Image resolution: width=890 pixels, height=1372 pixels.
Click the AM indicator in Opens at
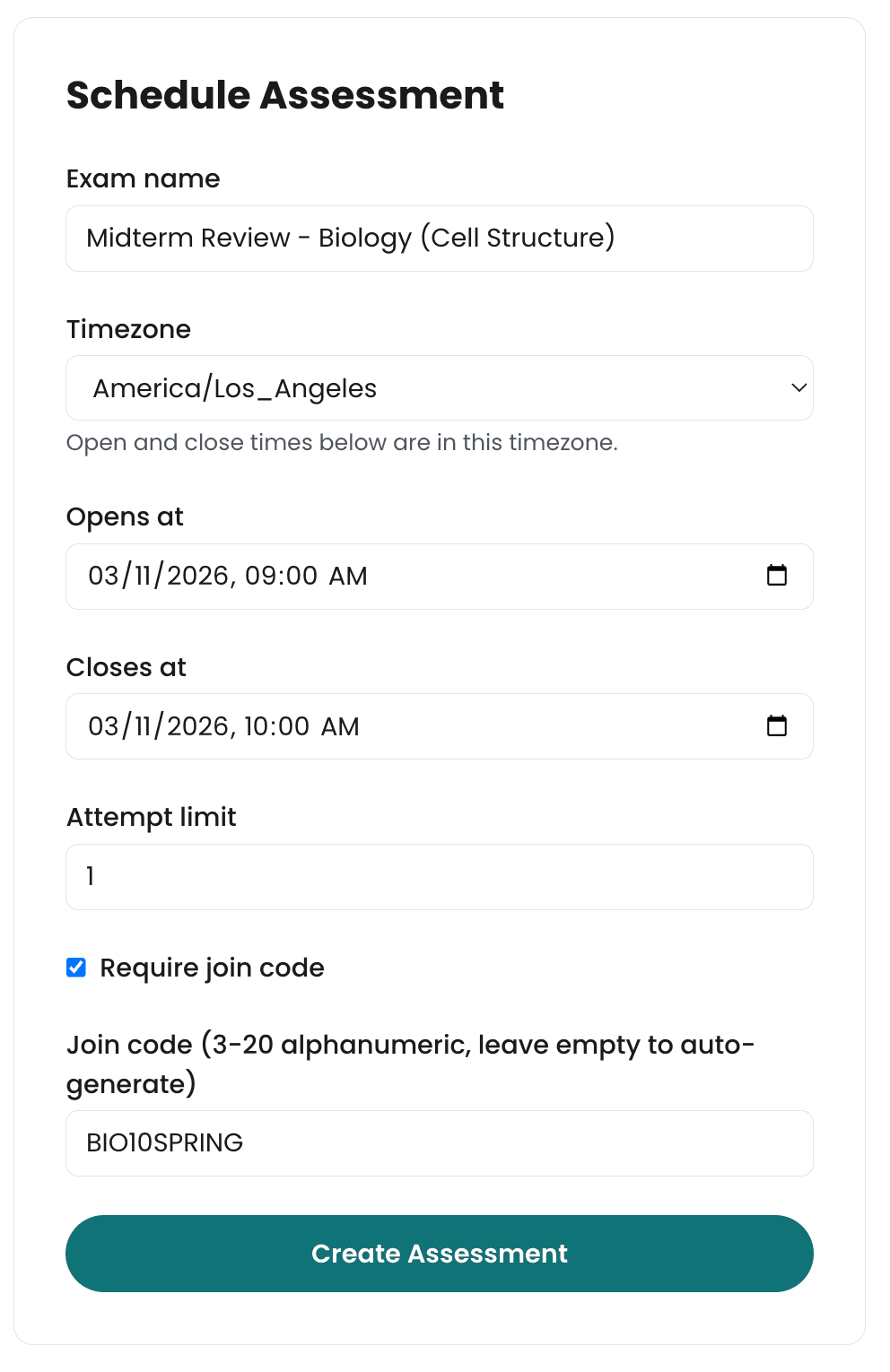[348, 576]
